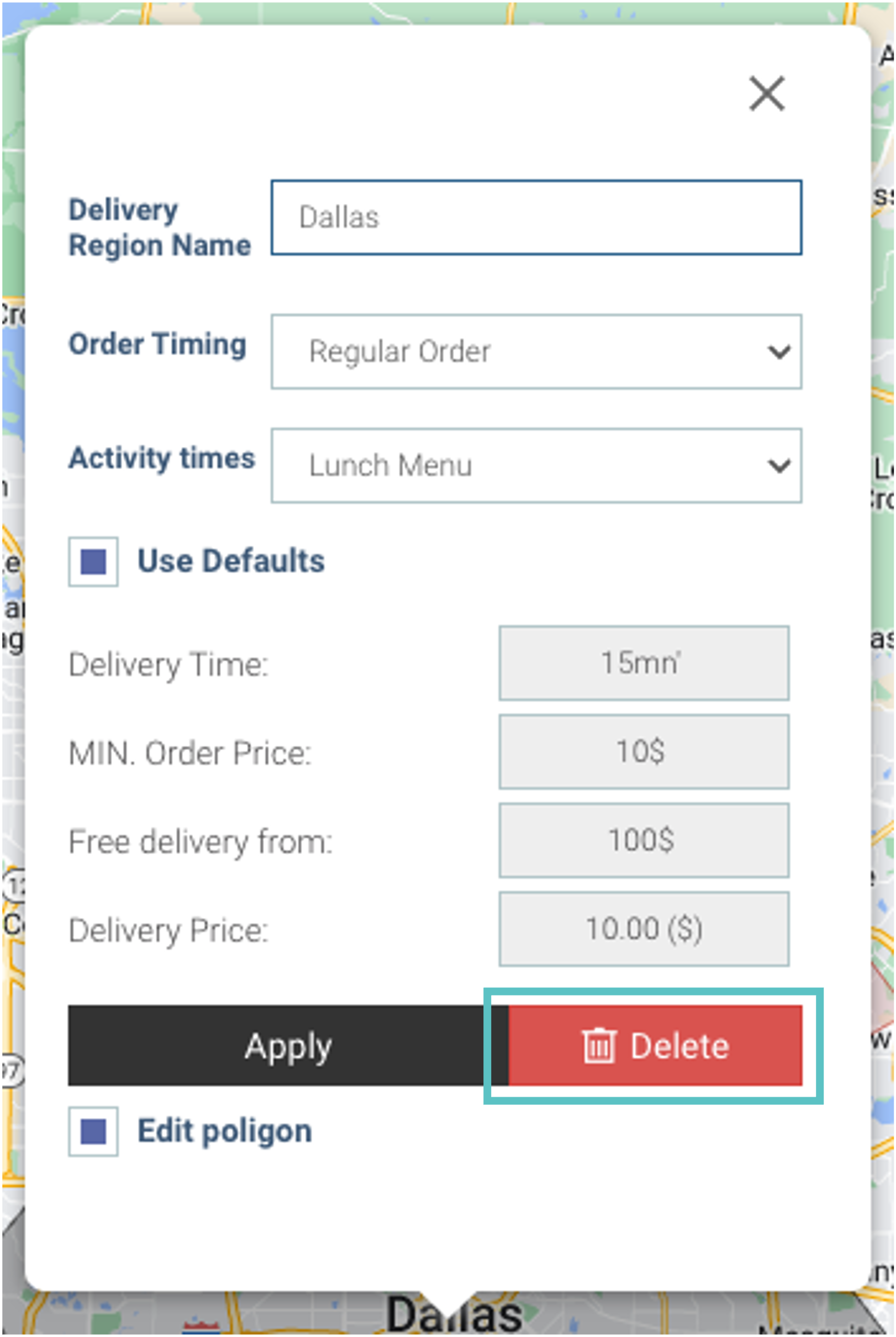Tap the Delivery Region Name field

coord(536,218)
